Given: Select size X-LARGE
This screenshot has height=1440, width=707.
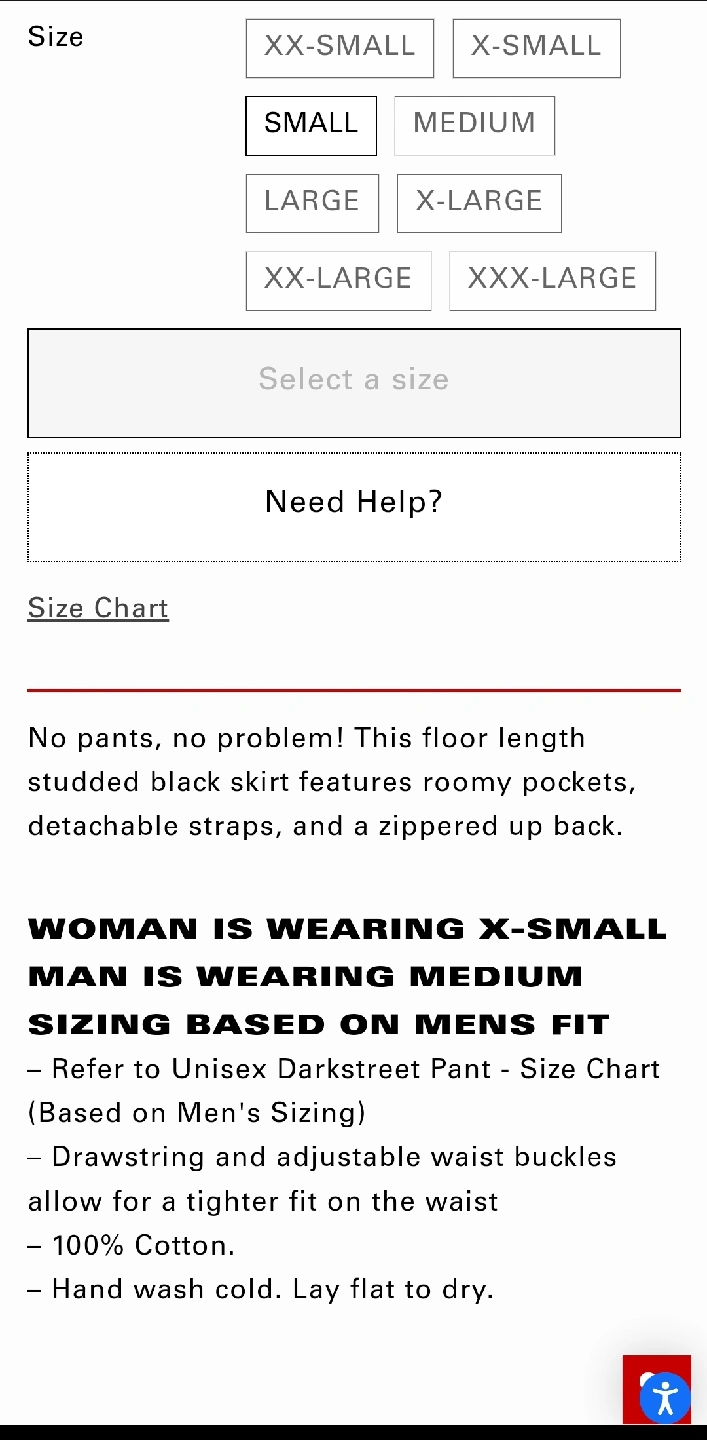Looking at the screenshot, I should [479, 203].
